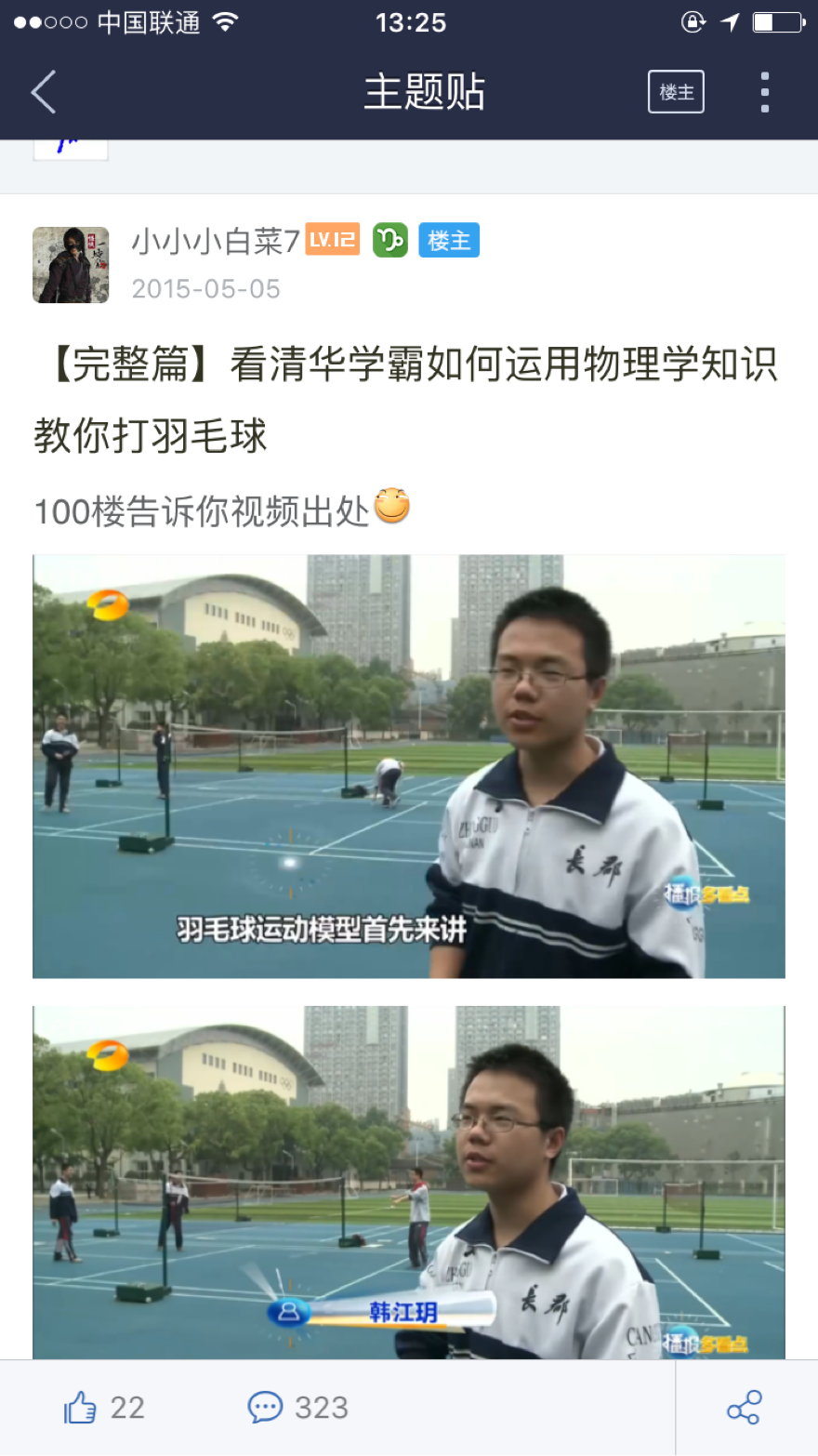Share this thread
Viewport: 818px width, 1456px height.
(x=745, y=1408)
